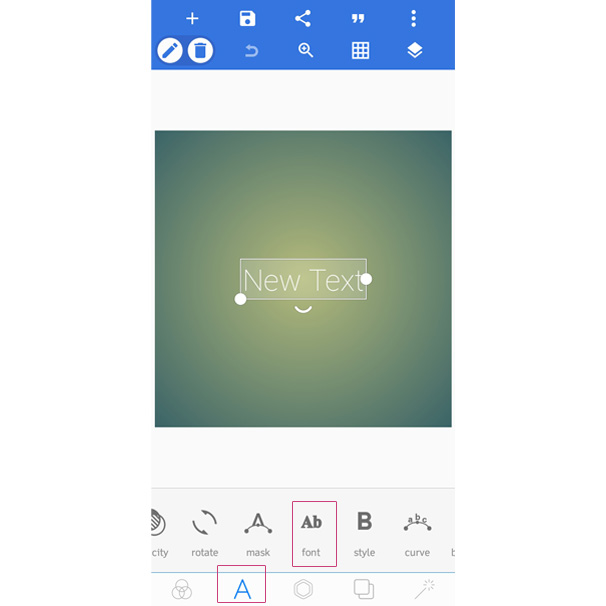Add a new element with plus icon

(193, 18)
